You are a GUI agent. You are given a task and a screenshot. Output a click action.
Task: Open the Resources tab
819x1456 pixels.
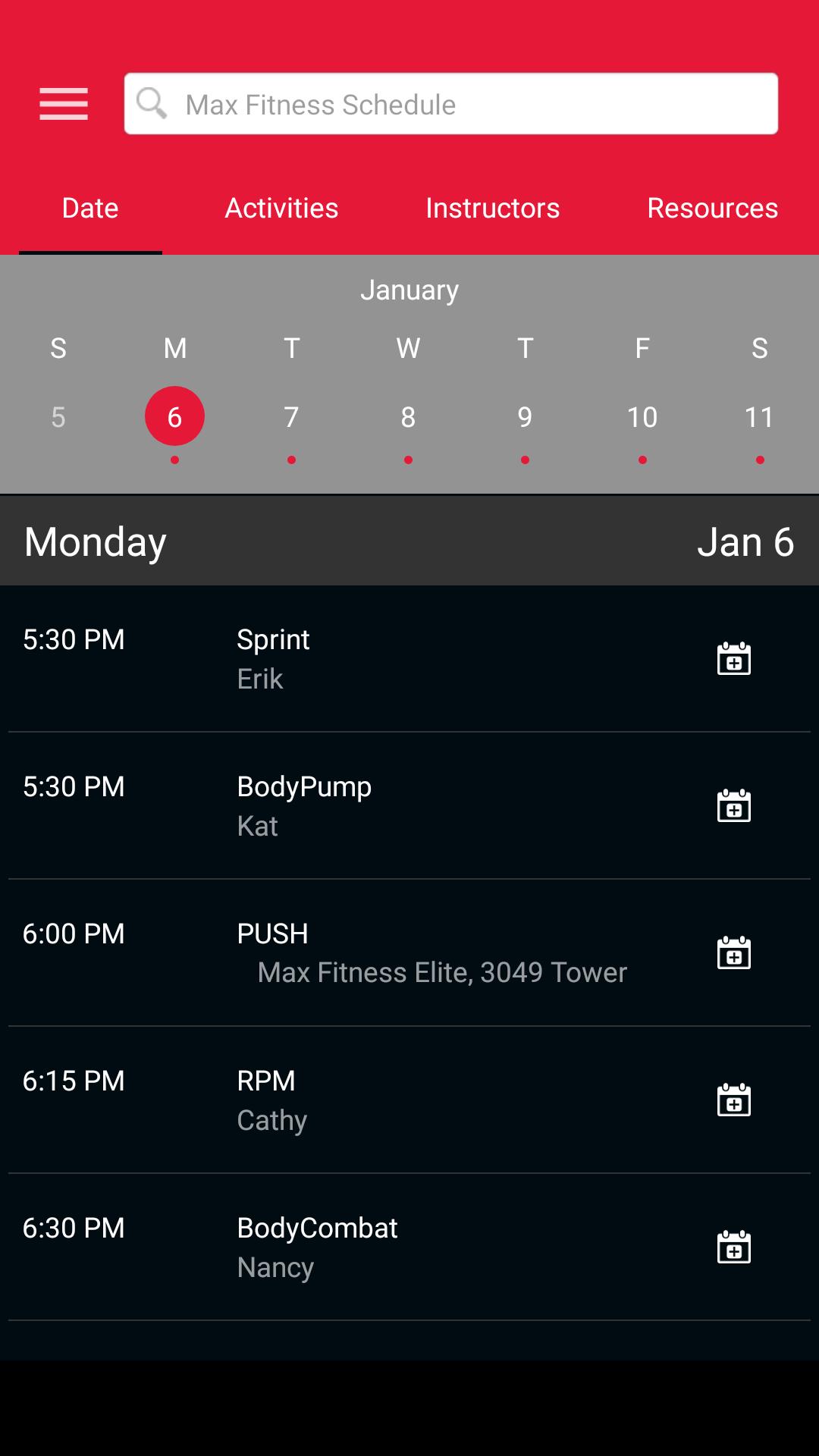[712, 209]
